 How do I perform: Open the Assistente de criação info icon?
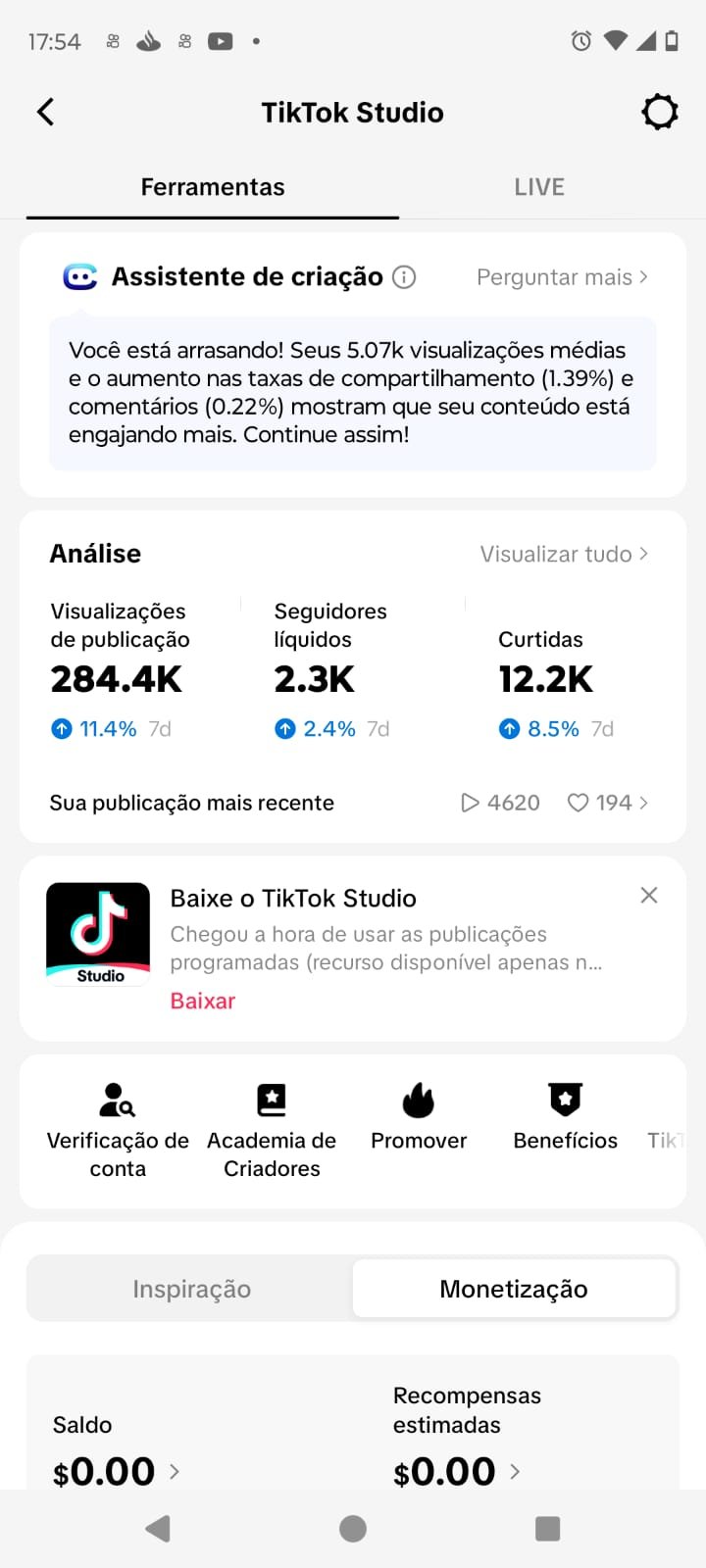[x=404, y=277]
